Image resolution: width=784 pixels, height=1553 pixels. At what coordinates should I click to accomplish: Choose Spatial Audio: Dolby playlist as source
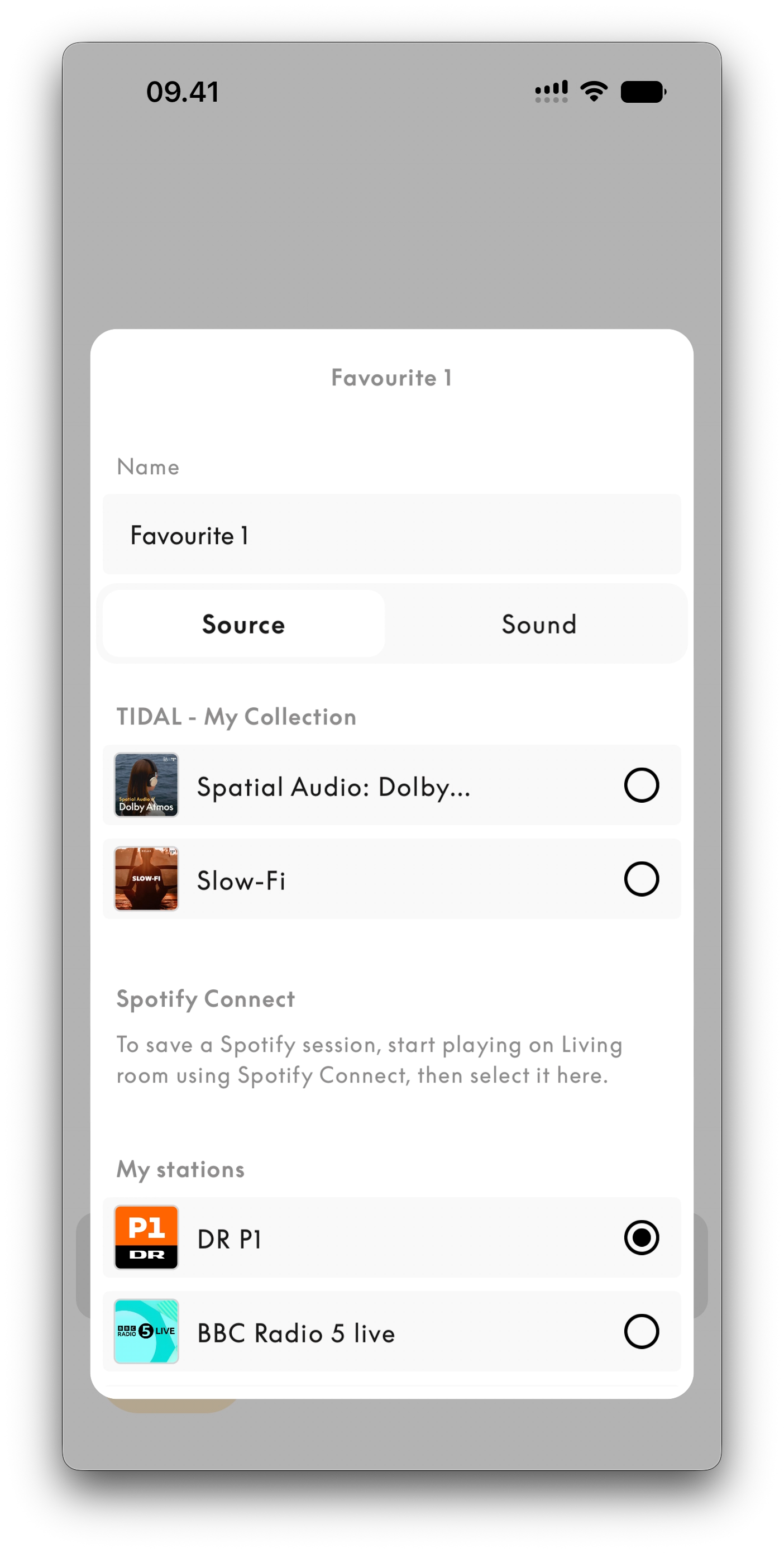tap(391, 785)
